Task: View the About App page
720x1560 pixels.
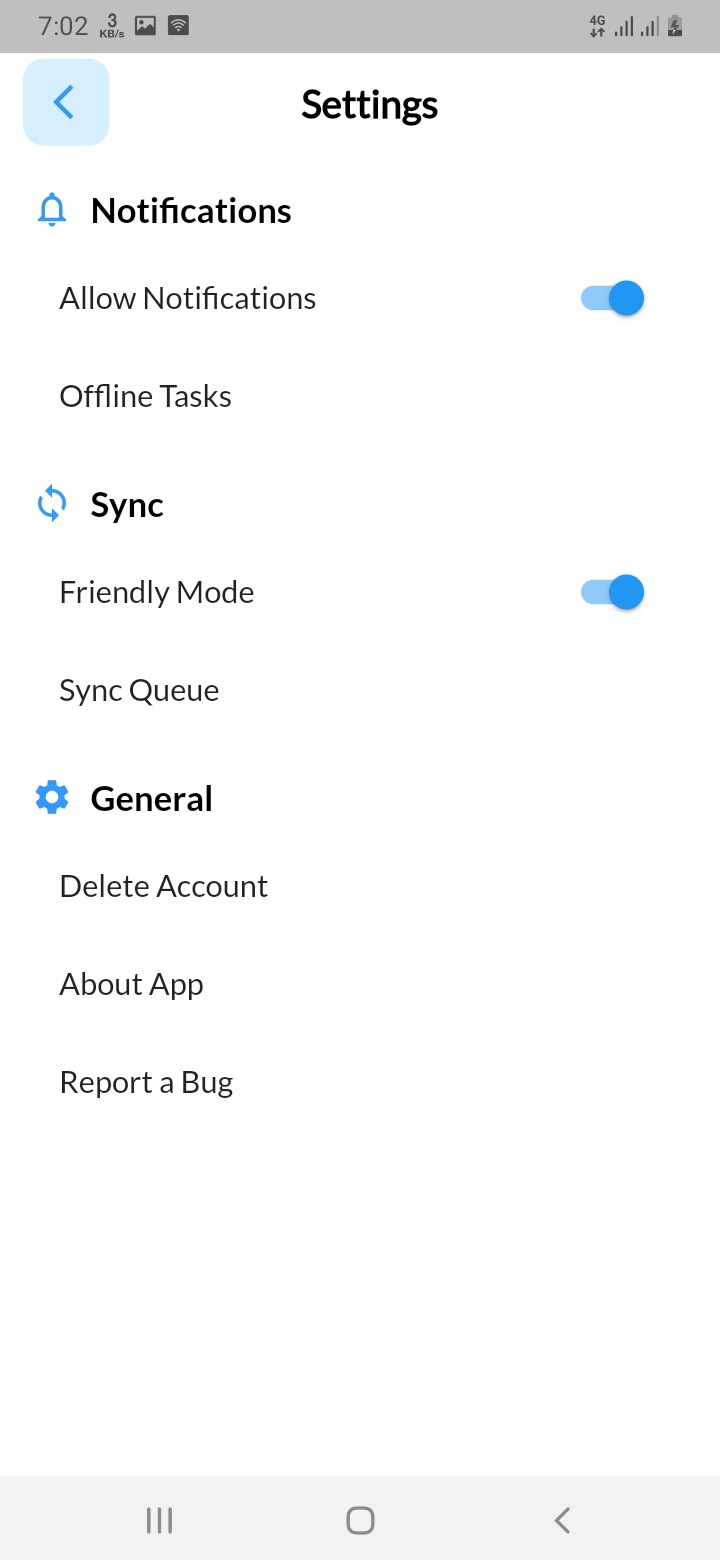Action: [131, 983]
